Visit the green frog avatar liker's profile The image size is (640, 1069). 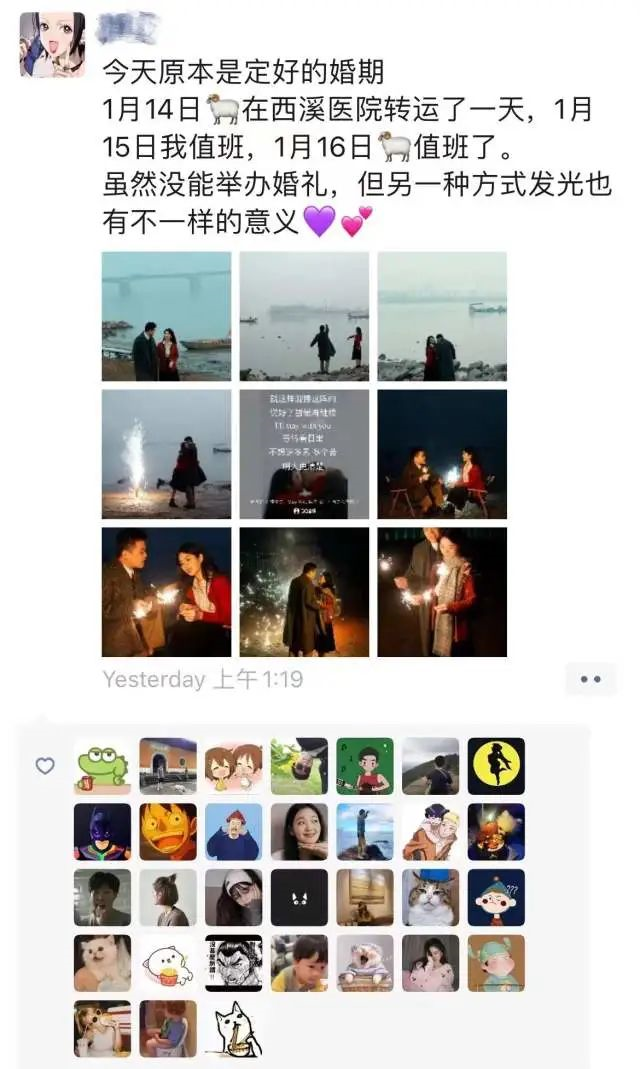tap(102, 767)
